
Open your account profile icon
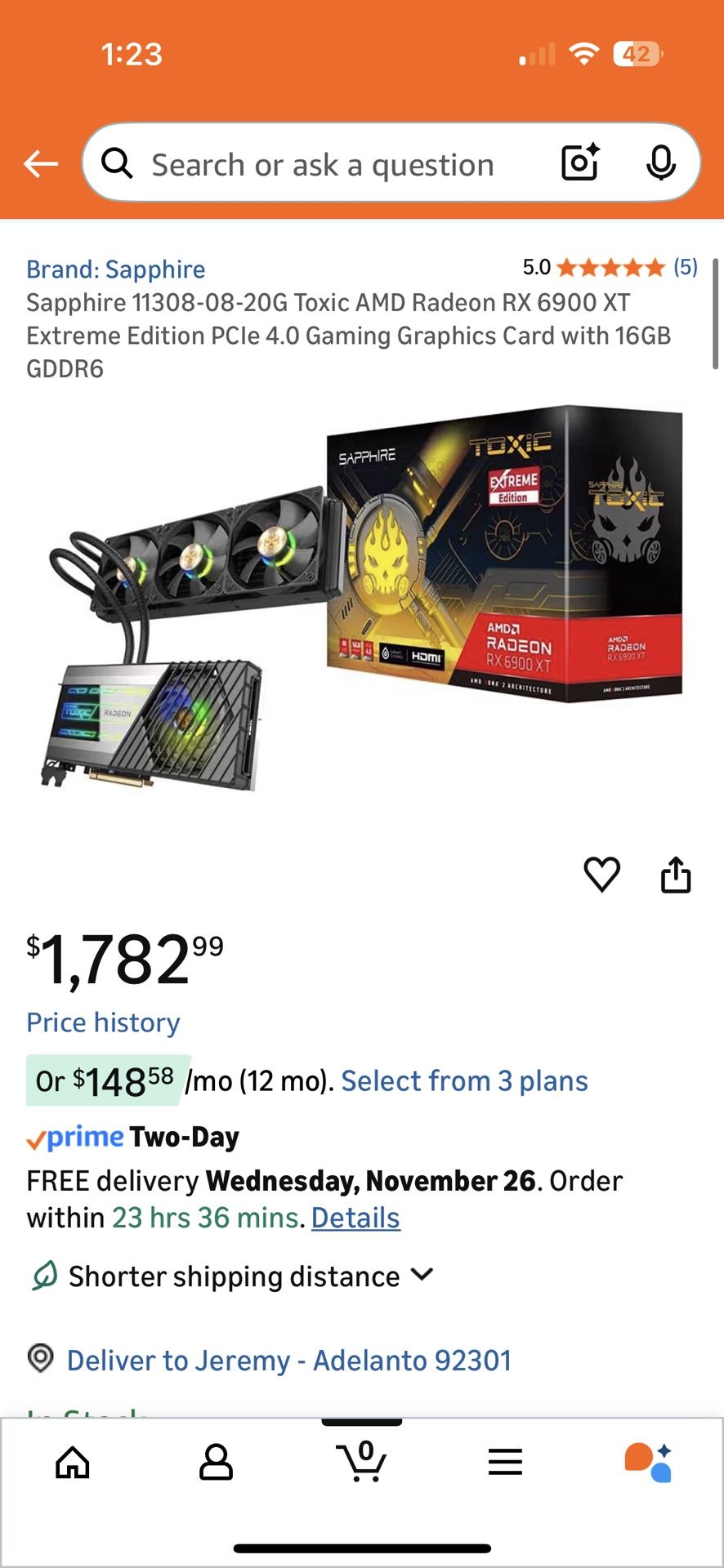[x=217, y=1463]
